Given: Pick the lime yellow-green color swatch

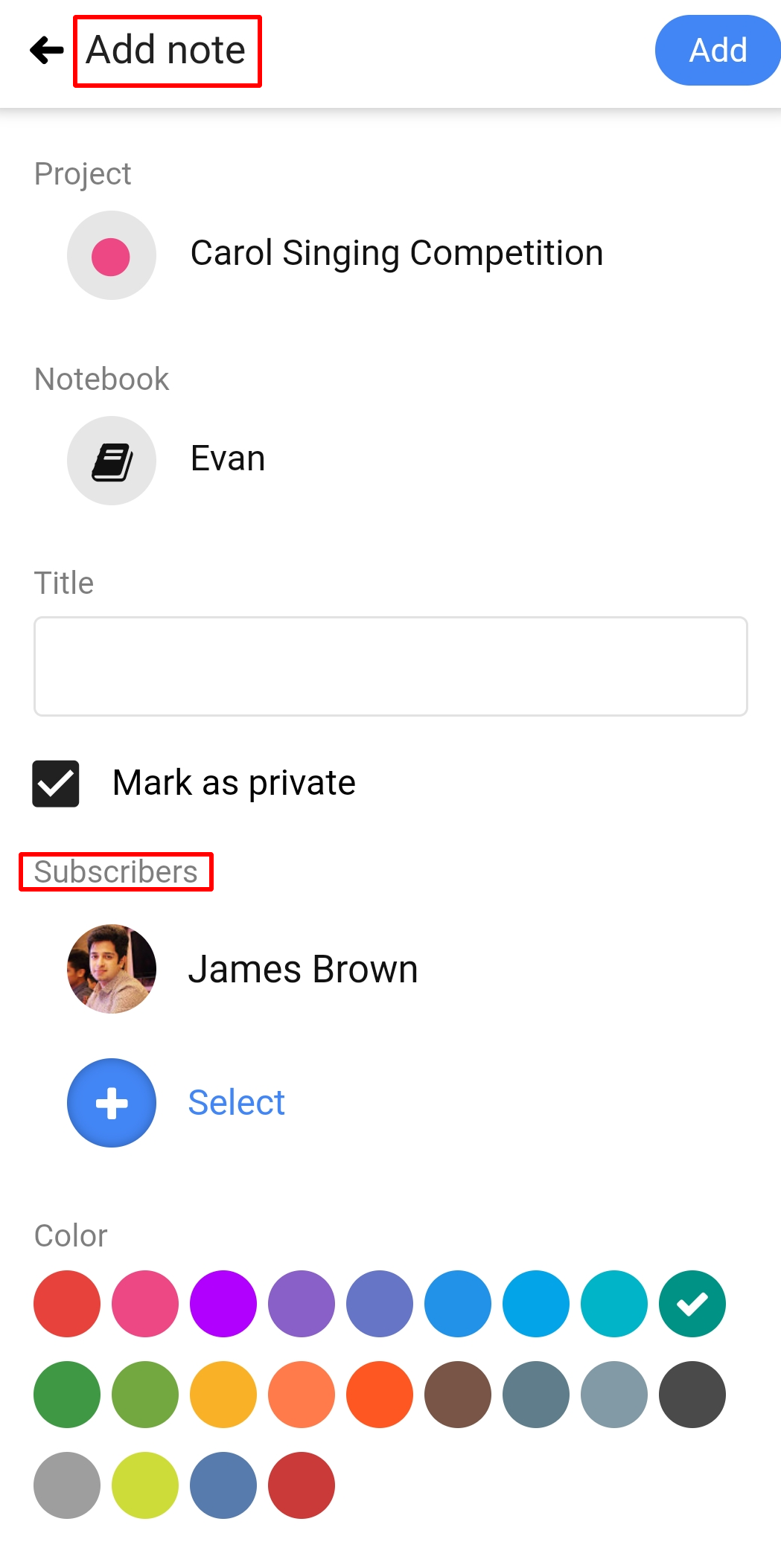Looking at the screenshot, I should (145, 1485).
